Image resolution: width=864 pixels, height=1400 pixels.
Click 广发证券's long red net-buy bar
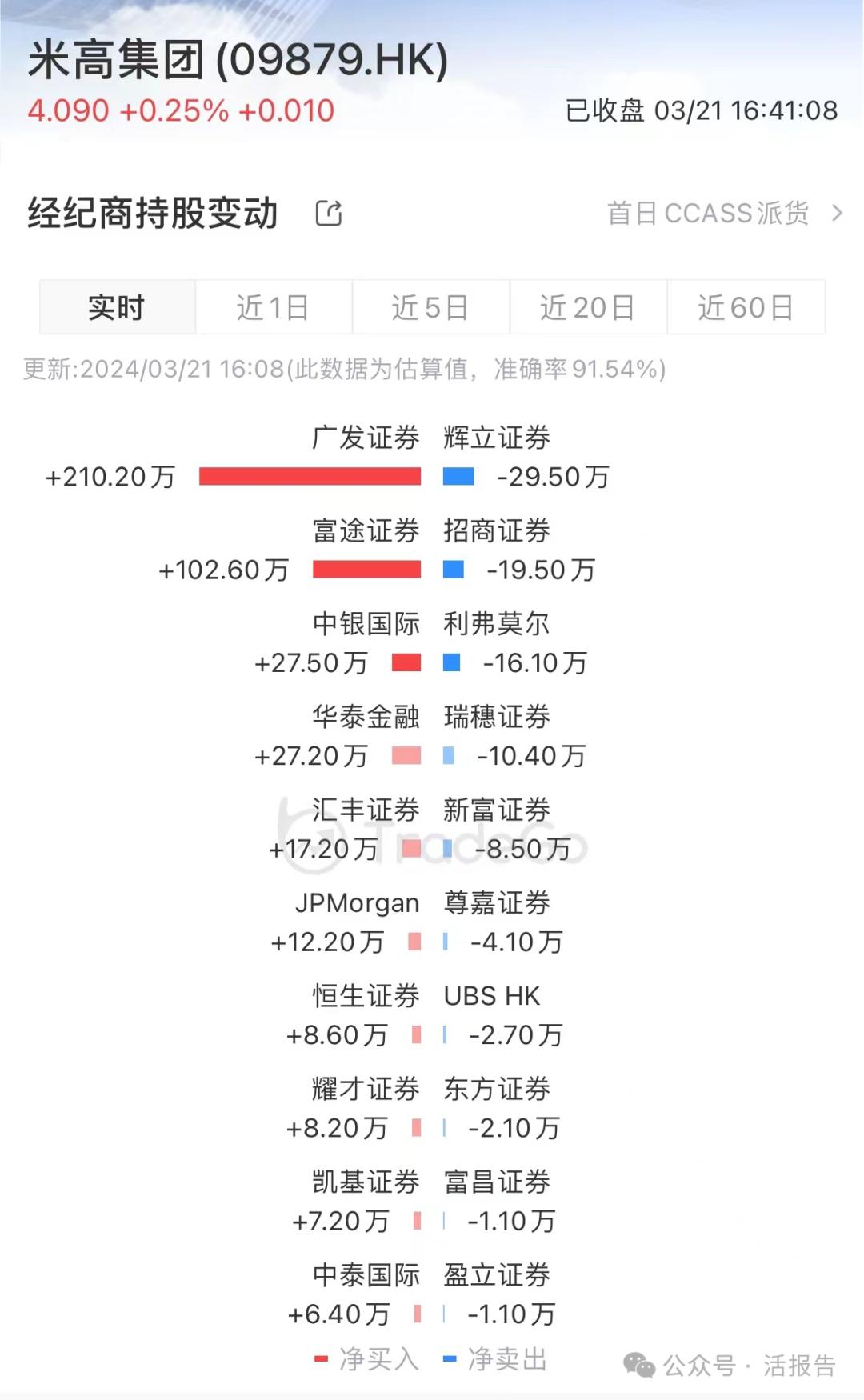click(x=312, y=475)
